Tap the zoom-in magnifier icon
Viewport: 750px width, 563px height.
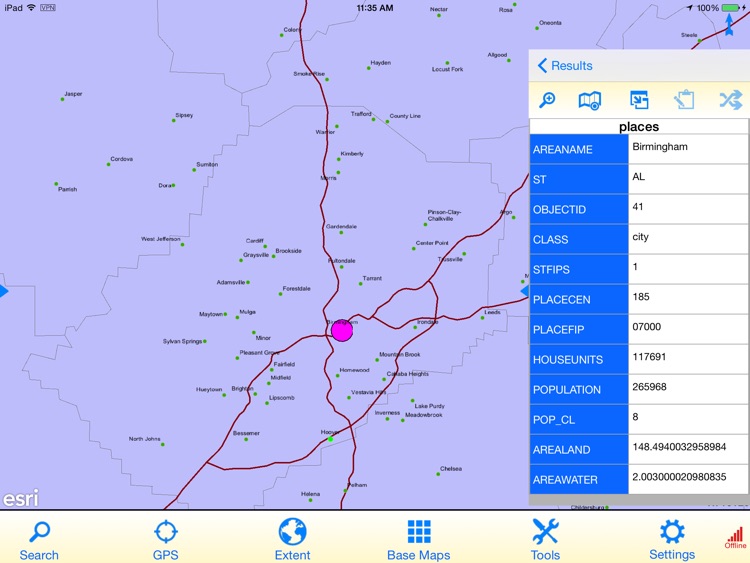(x=547, y=100)
